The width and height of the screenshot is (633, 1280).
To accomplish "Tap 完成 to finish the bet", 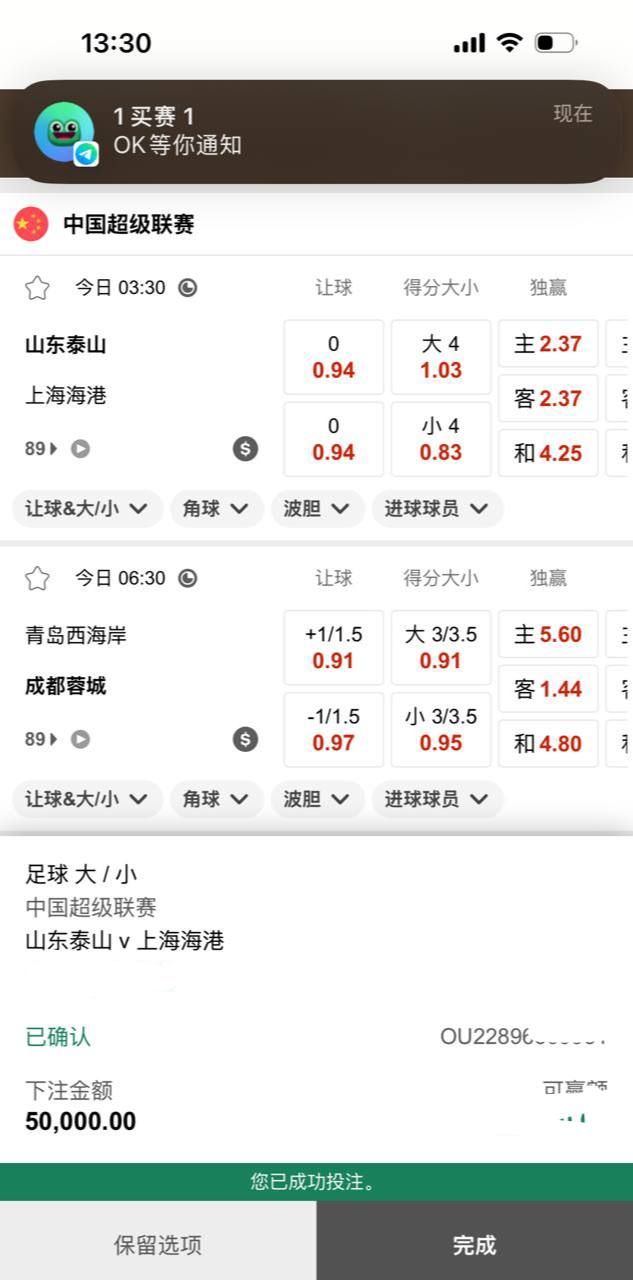I will (474, 1245).
